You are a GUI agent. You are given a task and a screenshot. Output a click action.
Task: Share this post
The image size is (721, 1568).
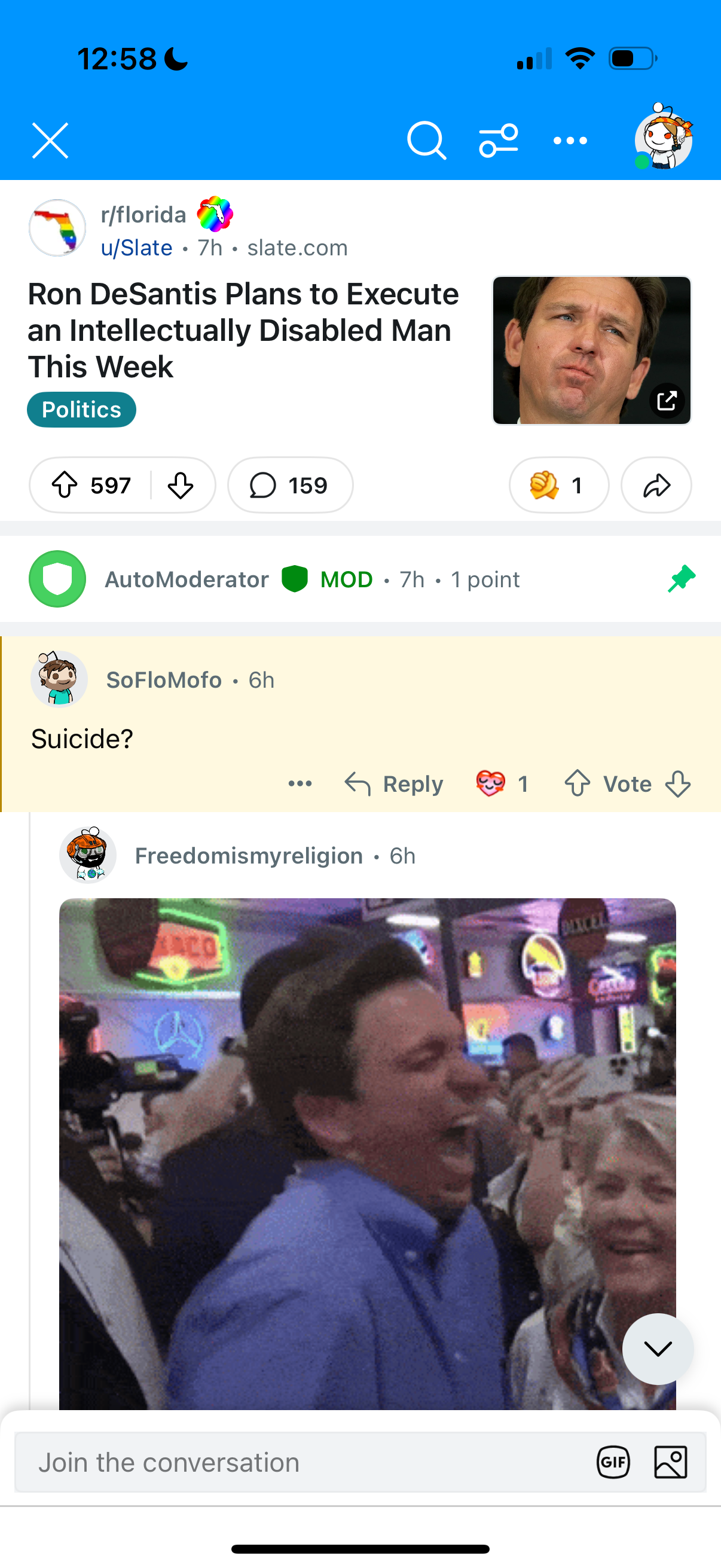click(656, 485)
